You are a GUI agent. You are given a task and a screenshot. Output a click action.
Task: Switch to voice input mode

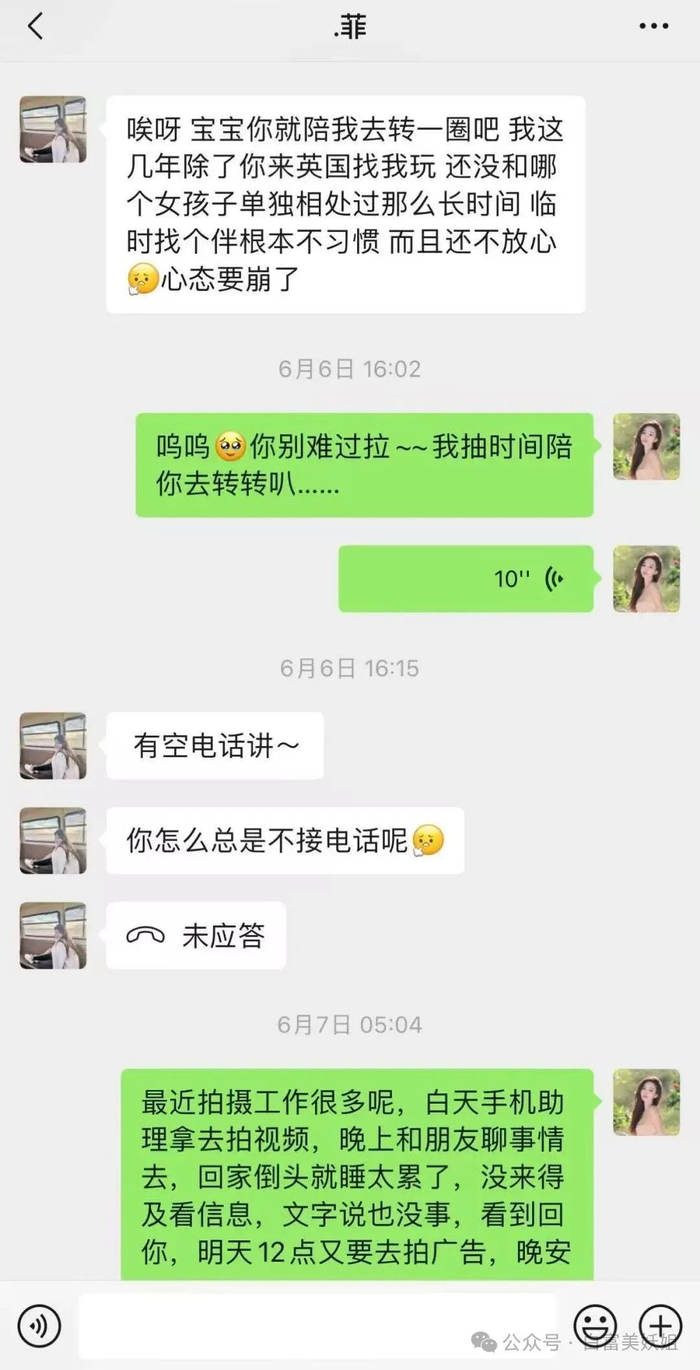pyautogui.click(x=39, y=1326)
